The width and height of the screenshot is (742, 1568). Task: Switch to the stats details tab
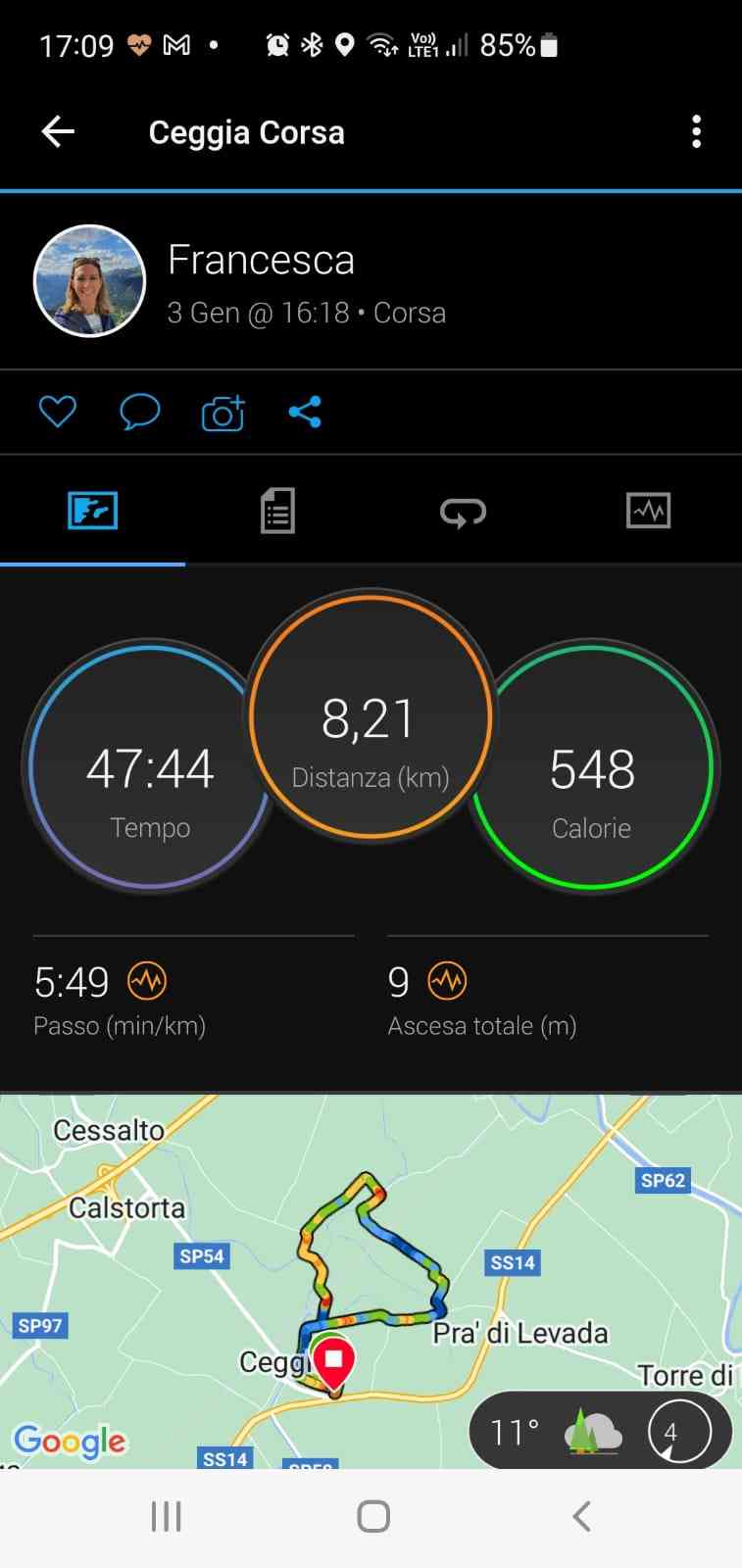(277, 511)
